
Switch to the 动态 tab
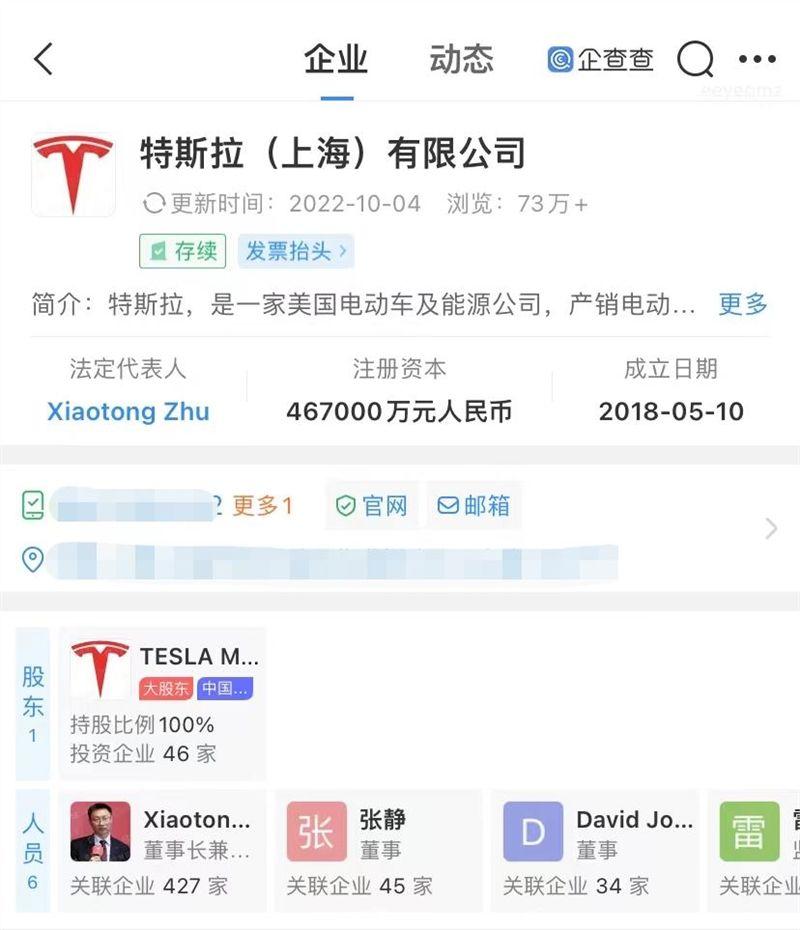click(461, 60)
